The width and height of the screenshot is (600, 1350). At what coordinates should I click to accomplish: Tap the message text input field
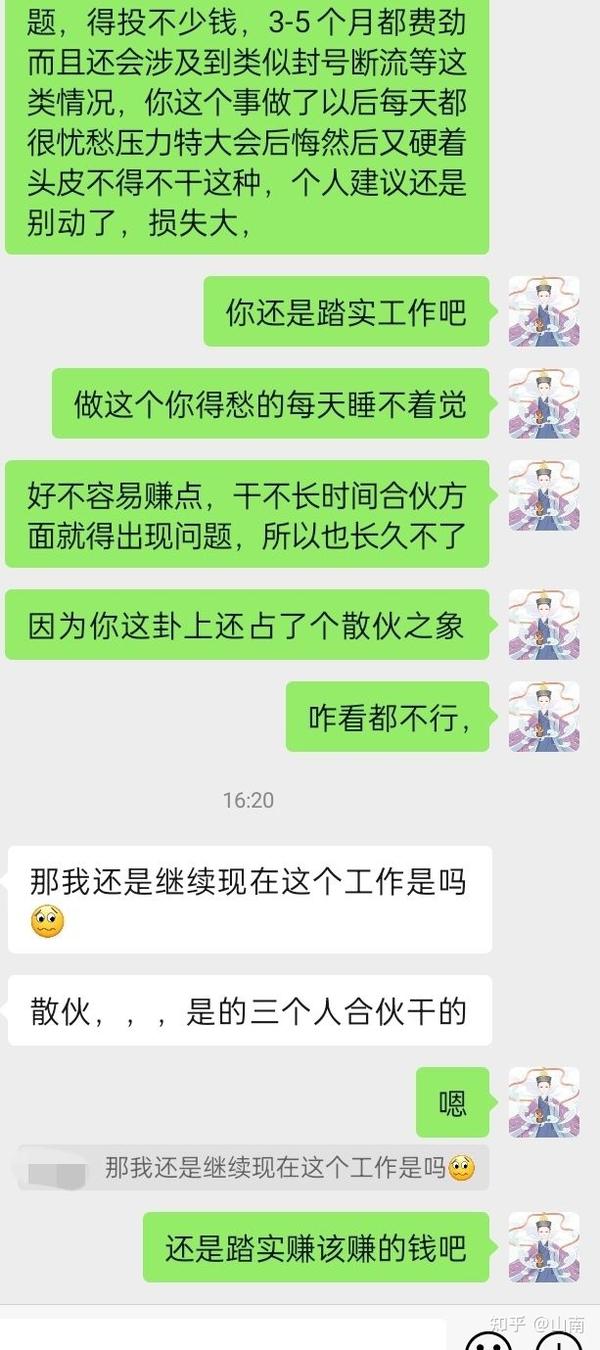(x=222, y=1335)
